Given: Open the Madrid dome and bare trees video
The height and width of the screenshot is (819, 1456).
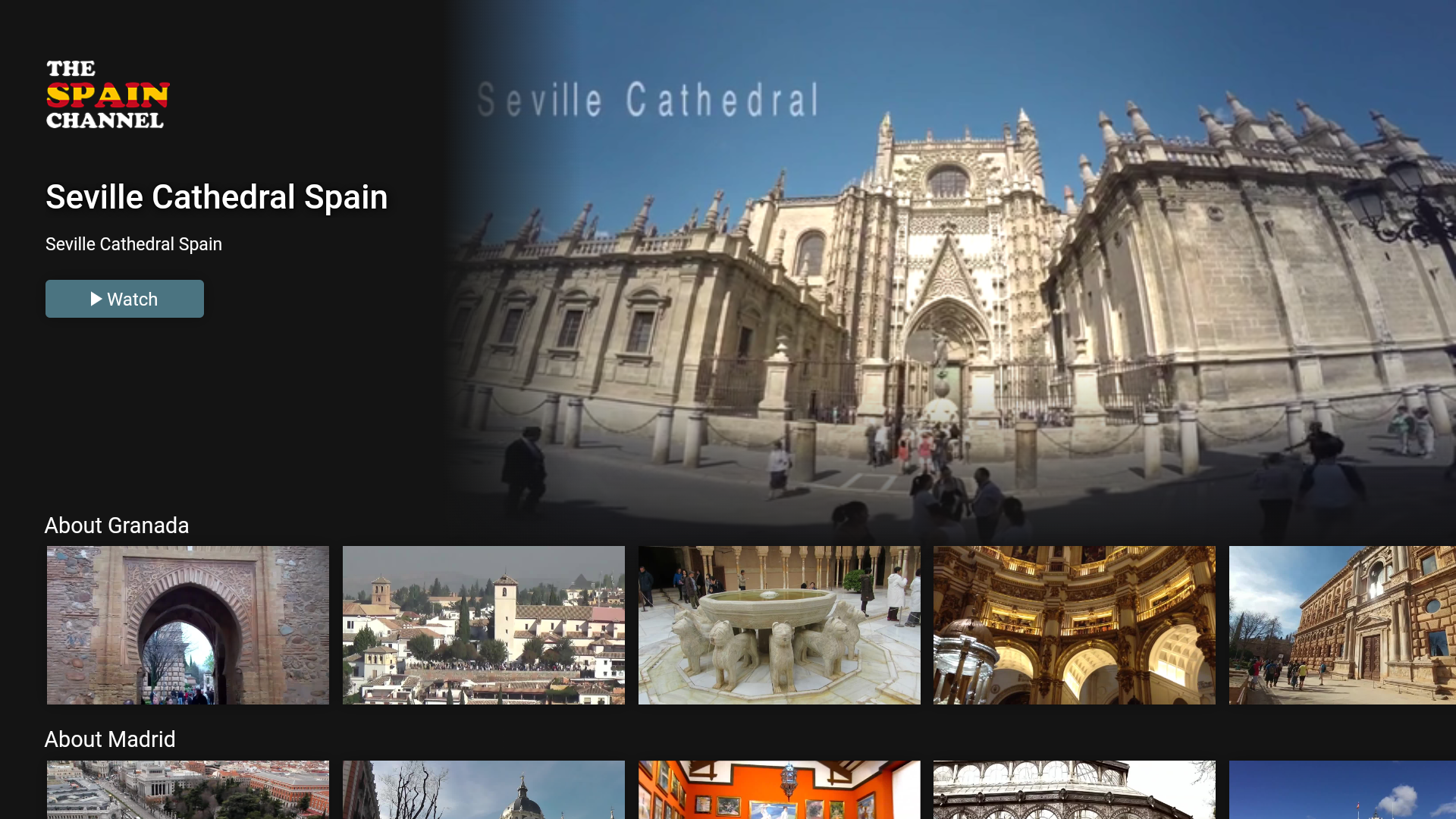Looking at the screenshot, I should point(484,789).
